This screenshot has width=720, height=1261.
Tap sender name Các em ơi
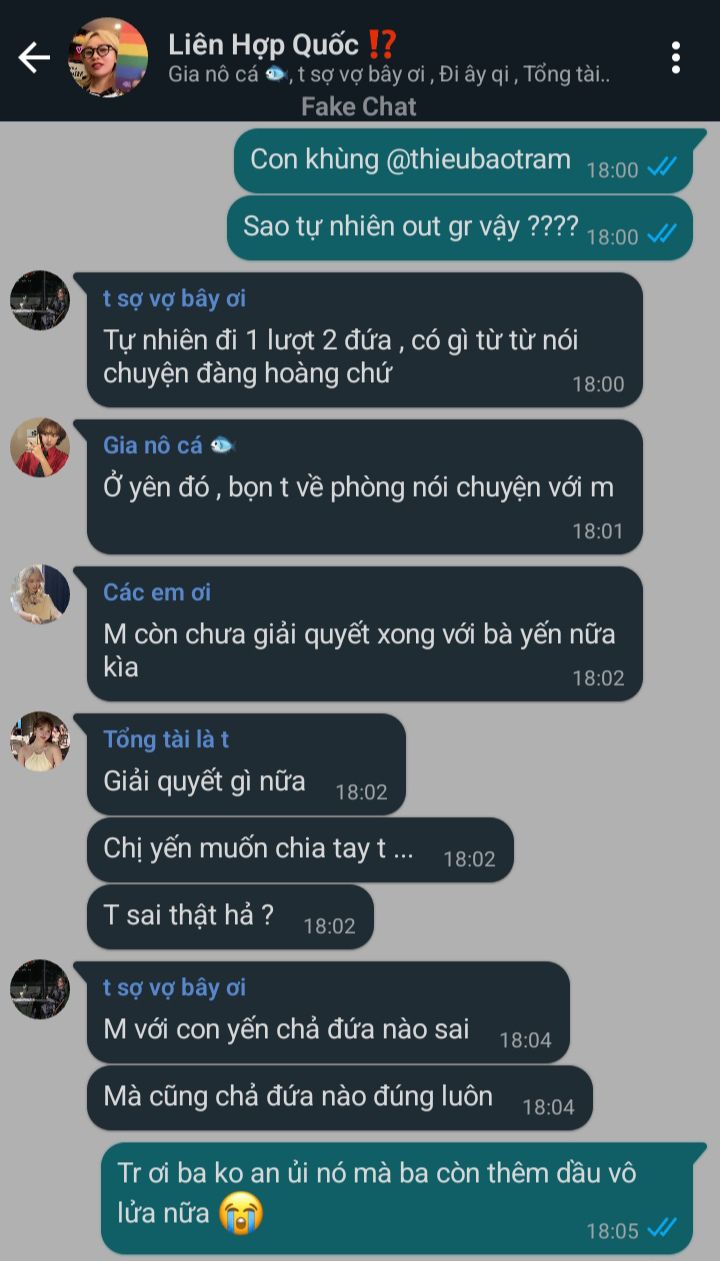(x=157, y=592)
